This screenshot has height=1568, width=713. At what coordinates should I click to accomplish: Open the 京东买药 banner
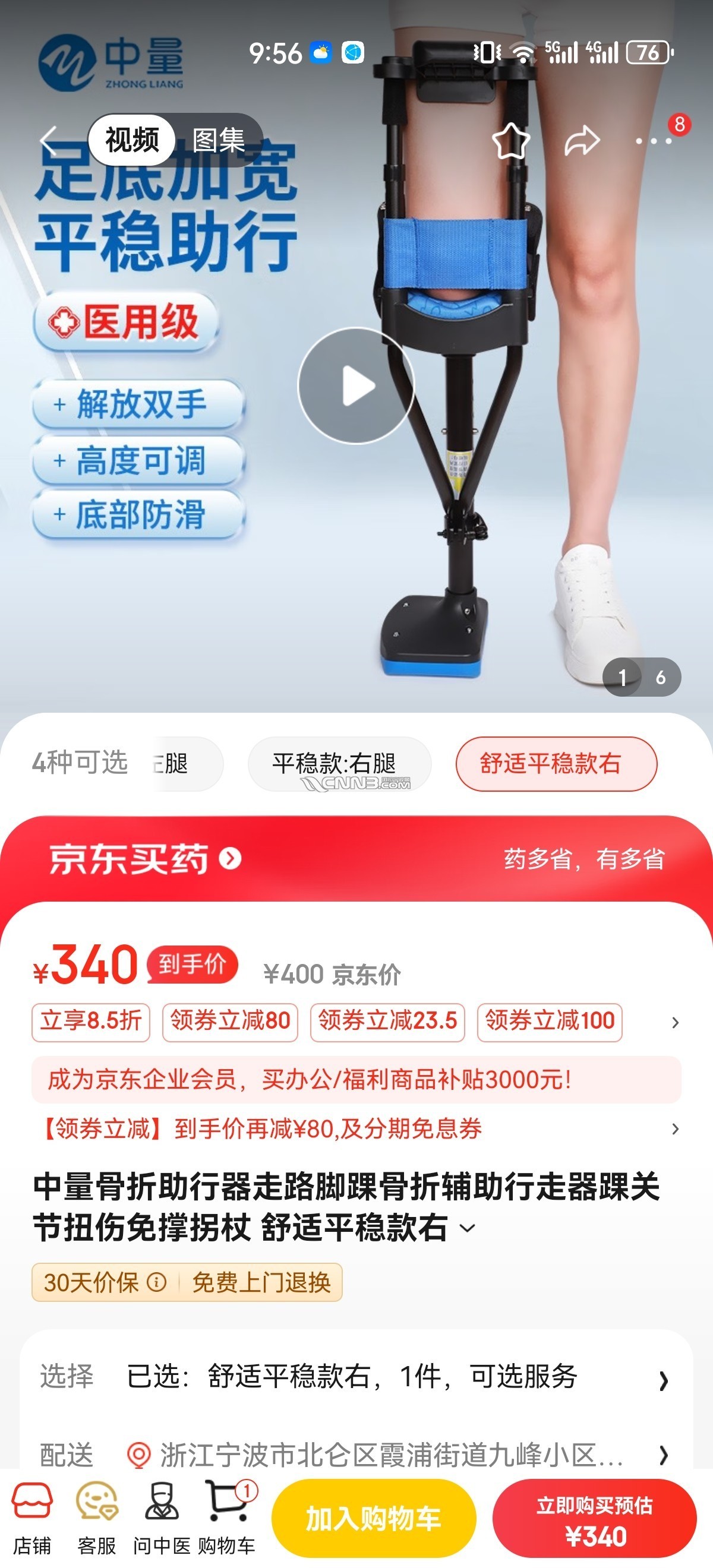click(x=145, y=859)
